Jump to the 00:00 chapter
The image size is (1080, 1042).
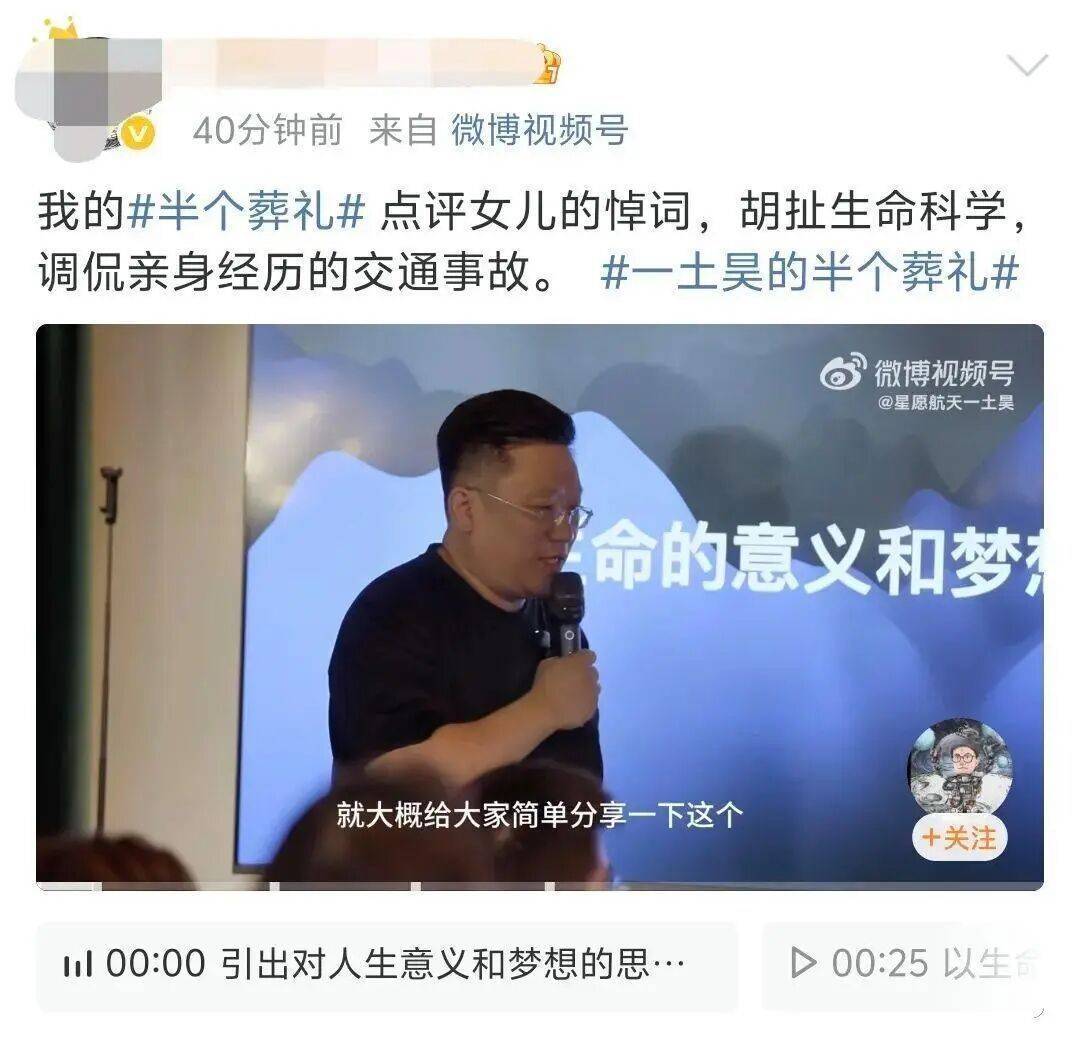point(386,965)
